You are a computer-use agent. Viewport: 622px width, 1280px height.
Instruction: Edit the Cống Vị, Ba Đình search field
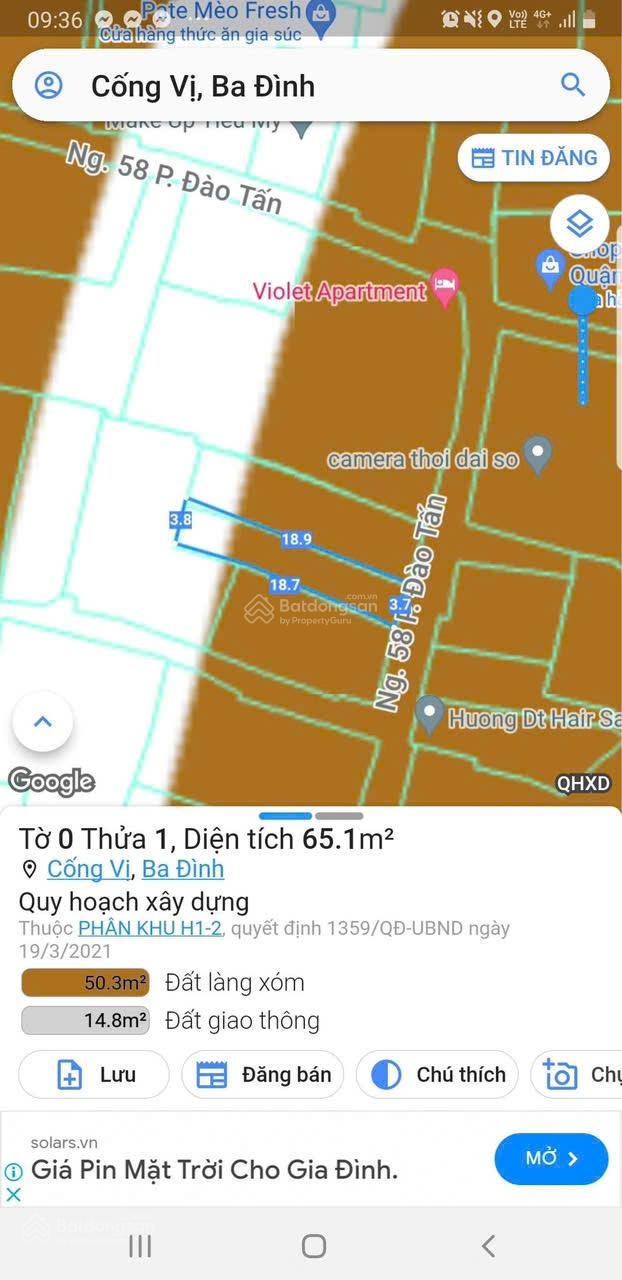coord(300,86)
